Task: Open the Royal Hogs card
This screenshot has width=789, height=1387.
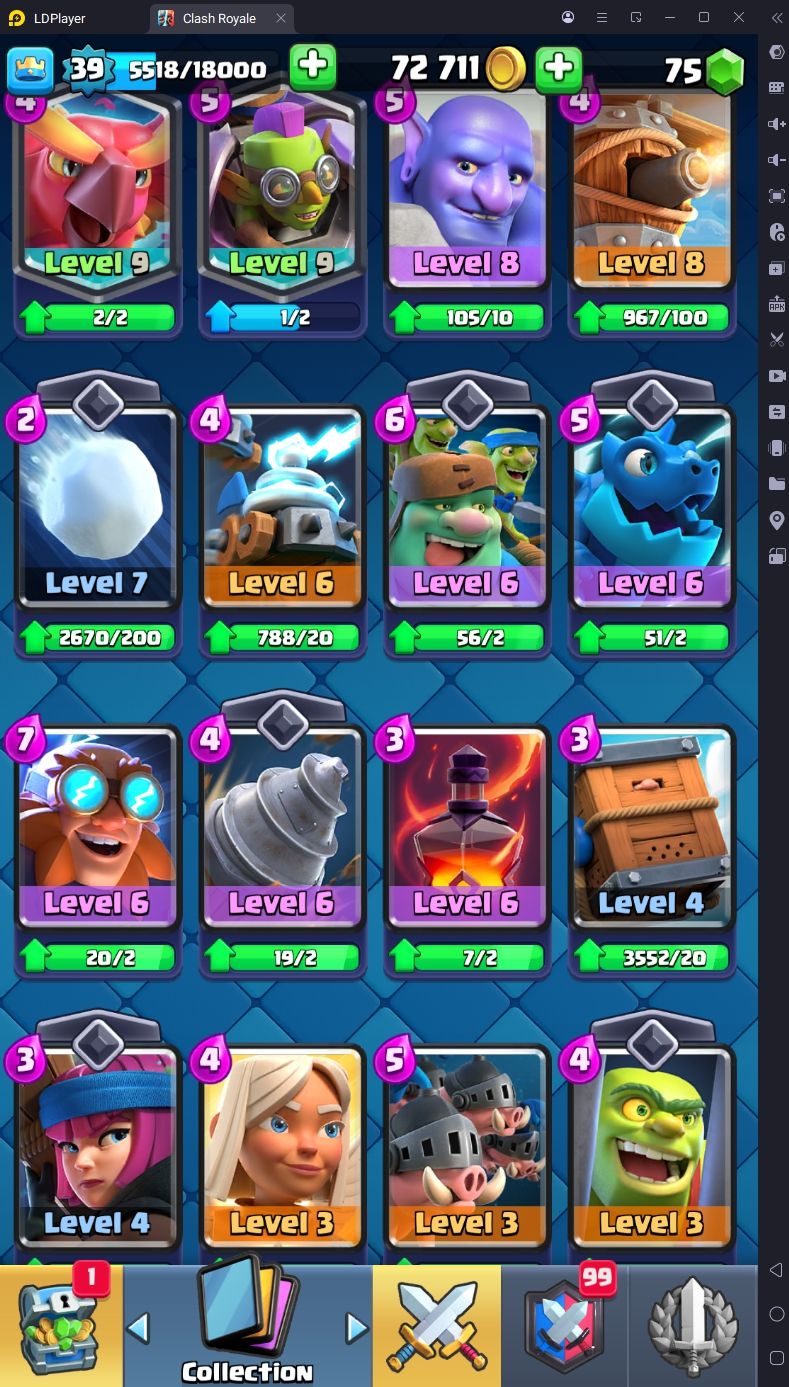Action: point(467,1148)
